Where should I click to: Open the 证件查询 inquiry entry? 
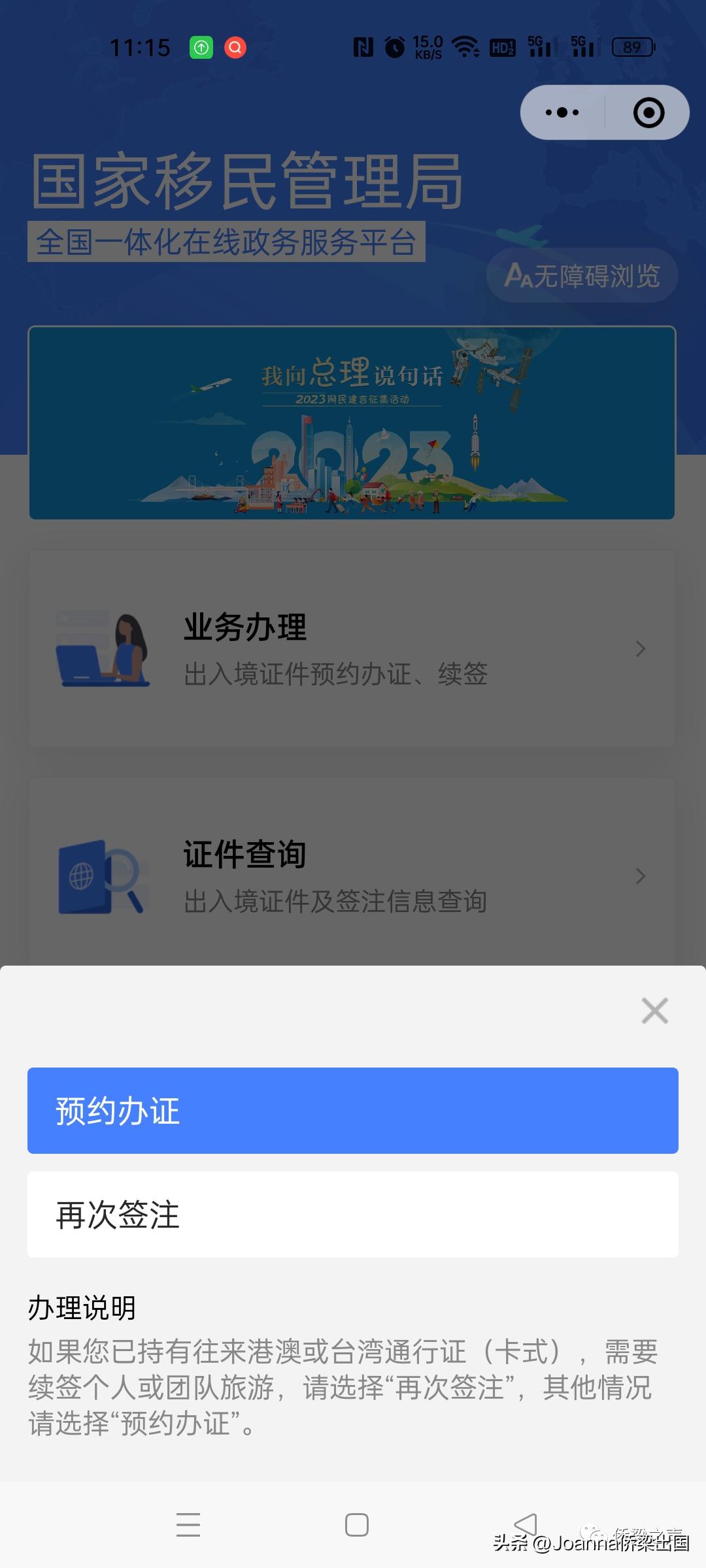(352, 875)
